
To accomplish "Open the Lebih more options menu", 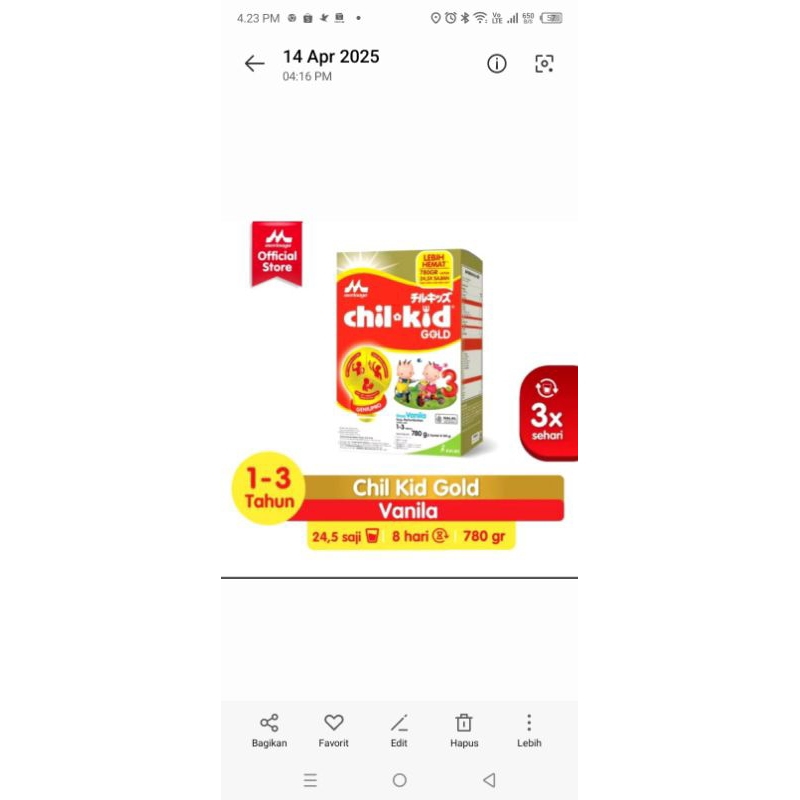I will (529, 730).
